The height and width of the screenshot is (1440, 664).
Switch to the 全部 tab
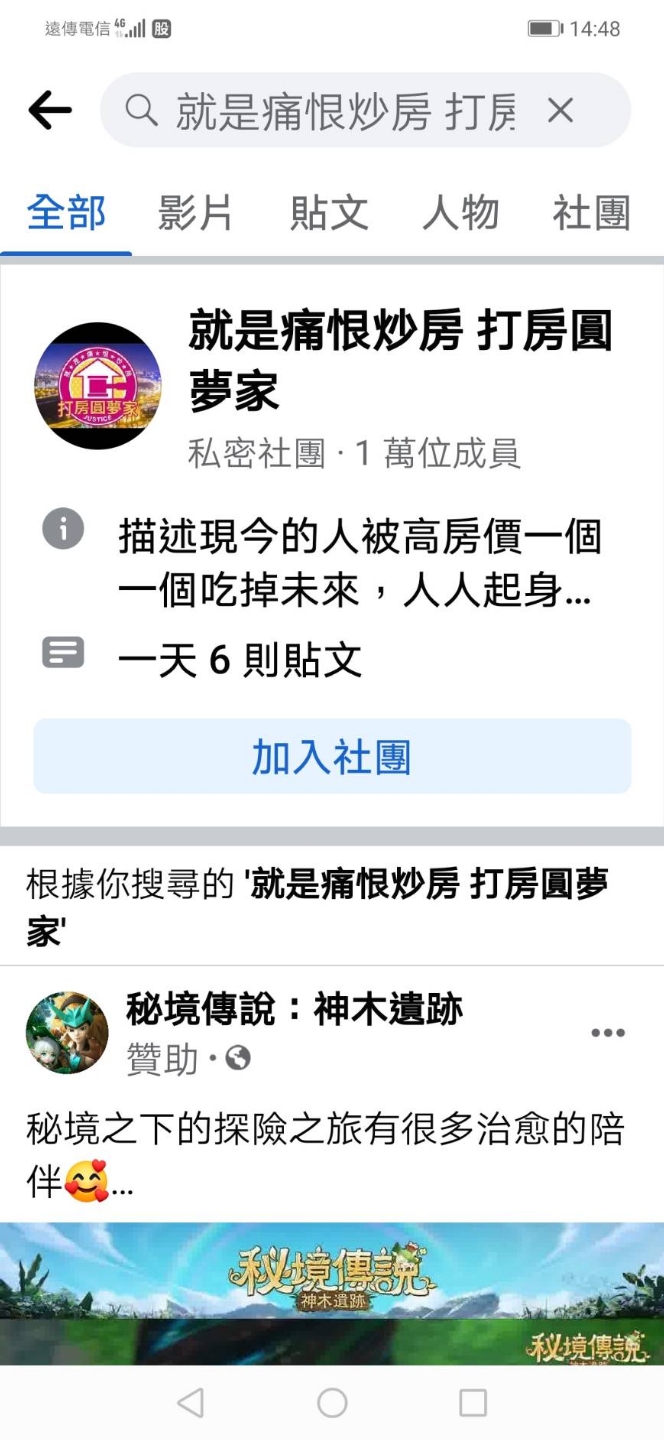point(66,213)
